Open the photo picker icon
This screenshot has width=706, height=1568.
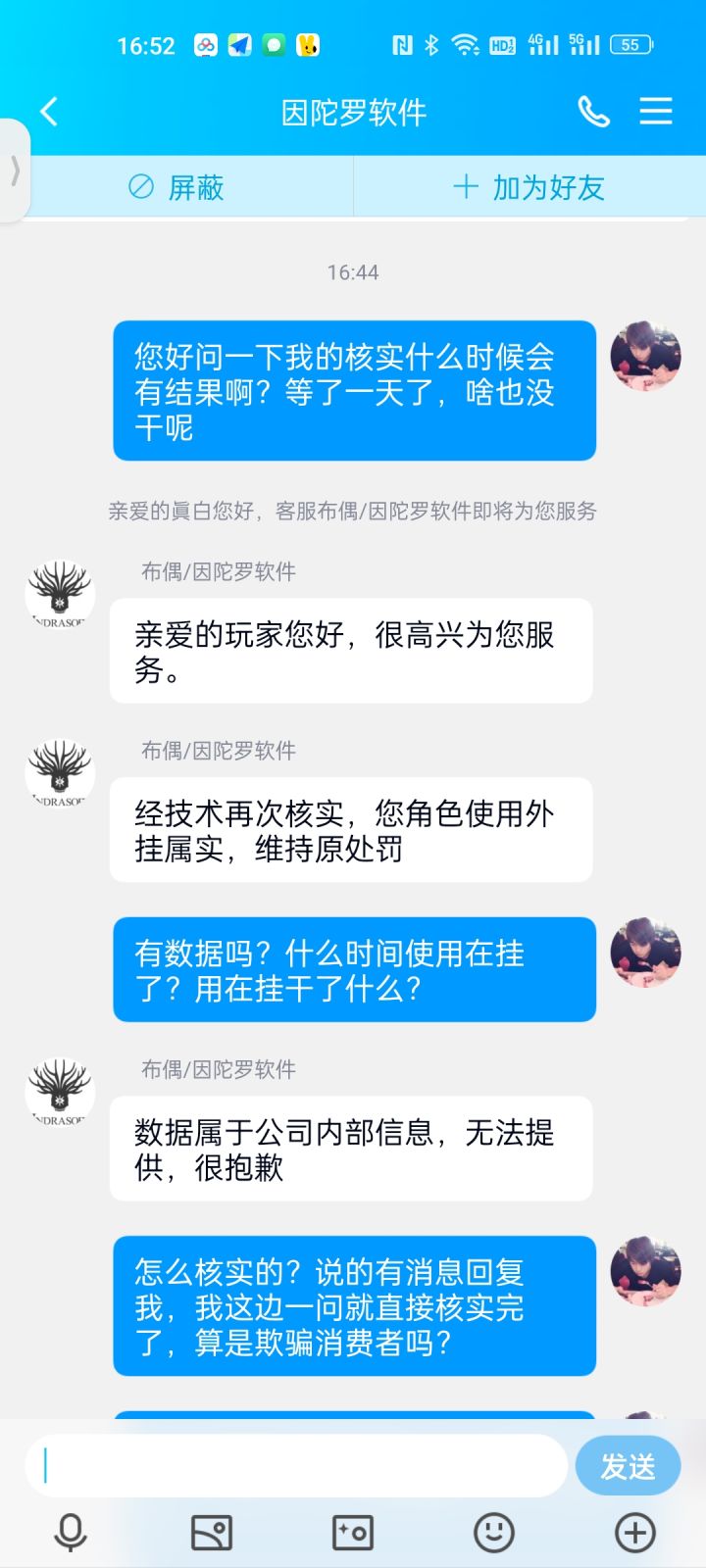[210, 1531]
